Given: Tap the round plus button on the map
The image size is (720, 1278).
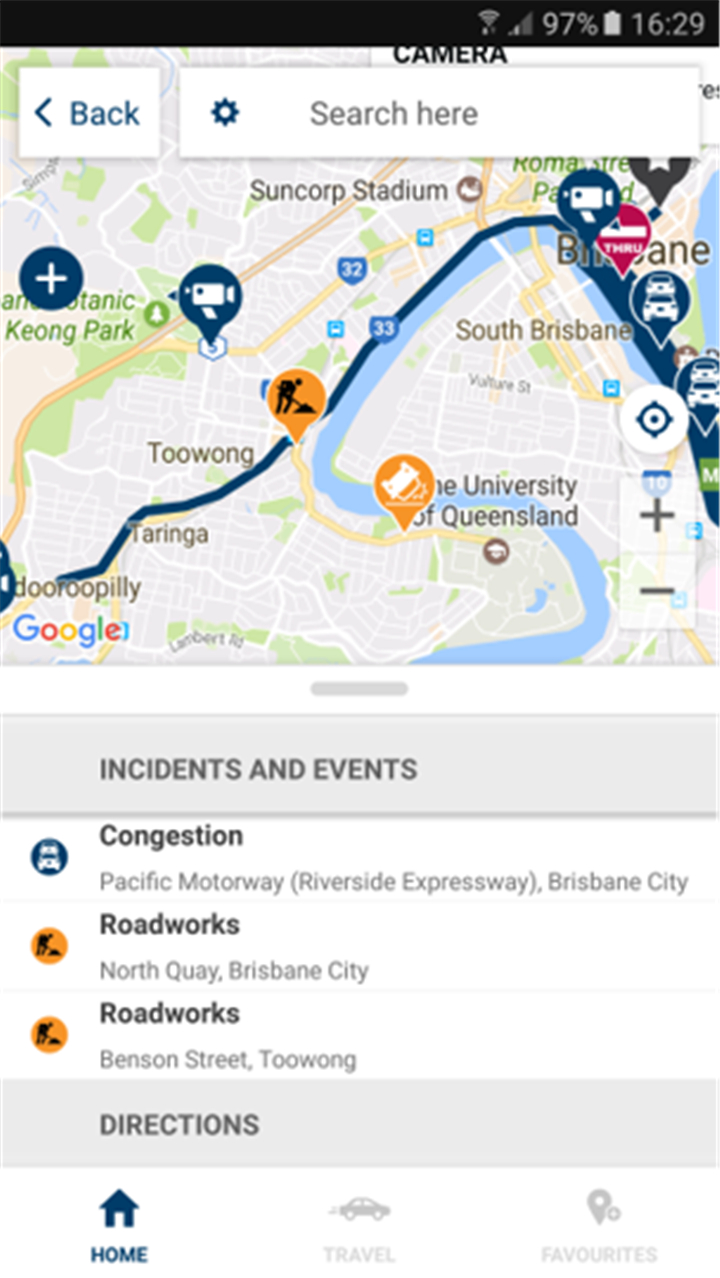Looking at the screenshot, I should pyautogui.click(x=51, y=277).
